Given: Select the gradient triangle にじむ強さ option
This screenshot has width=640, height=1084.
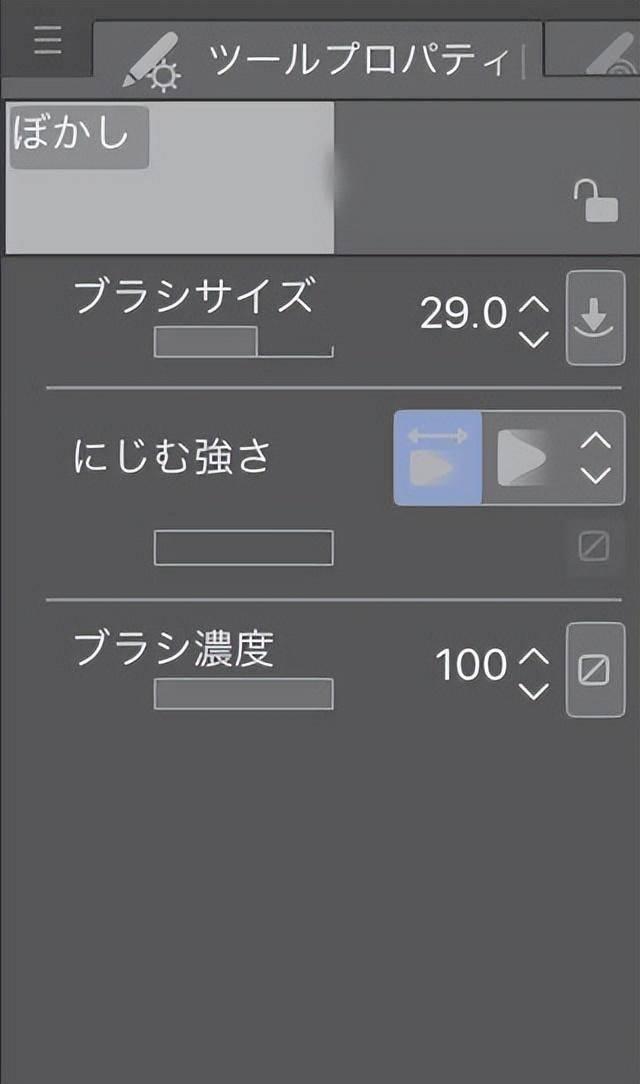Looking at the screenshot, I should pos(524,458).
